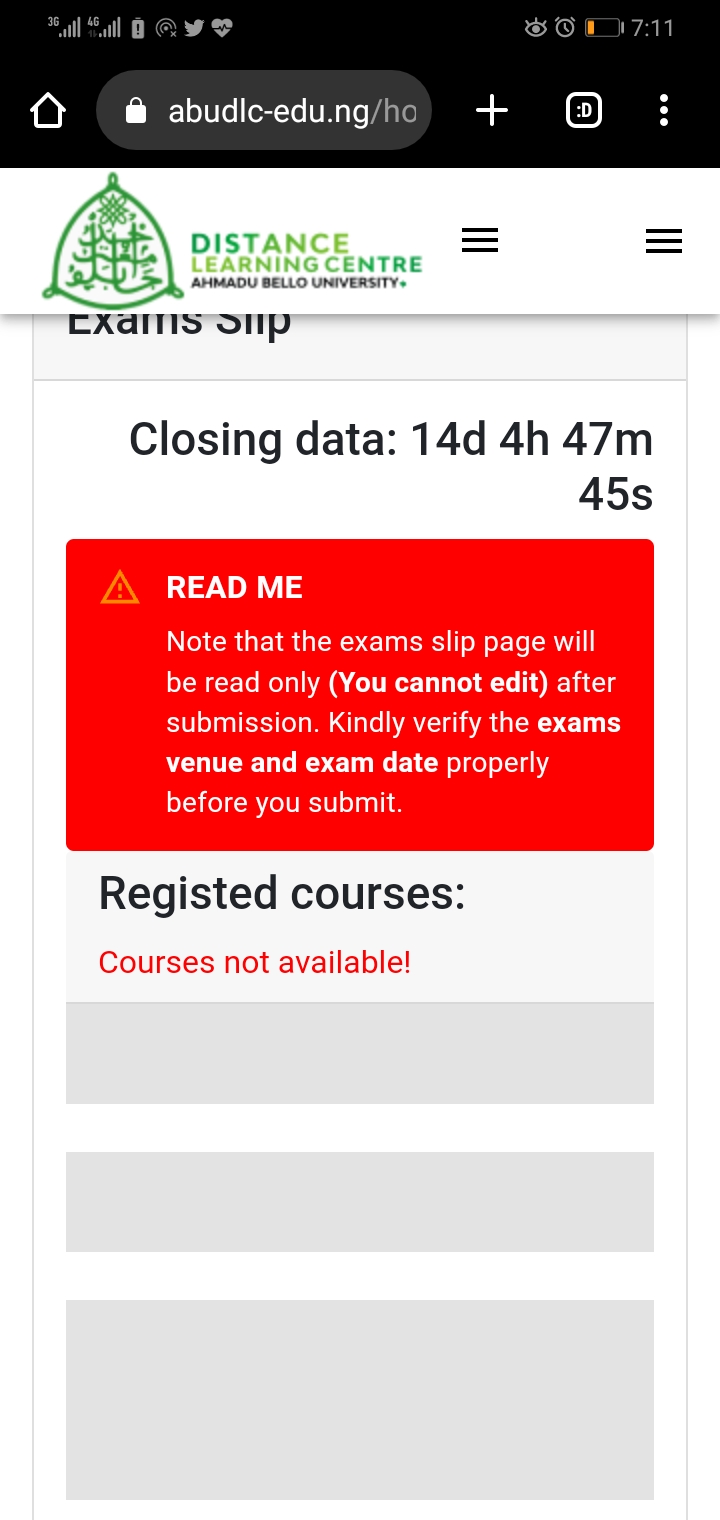Tap the abudlc-edu.ng address bar
Screen dimensions: 720x1520
pos(263,111)
